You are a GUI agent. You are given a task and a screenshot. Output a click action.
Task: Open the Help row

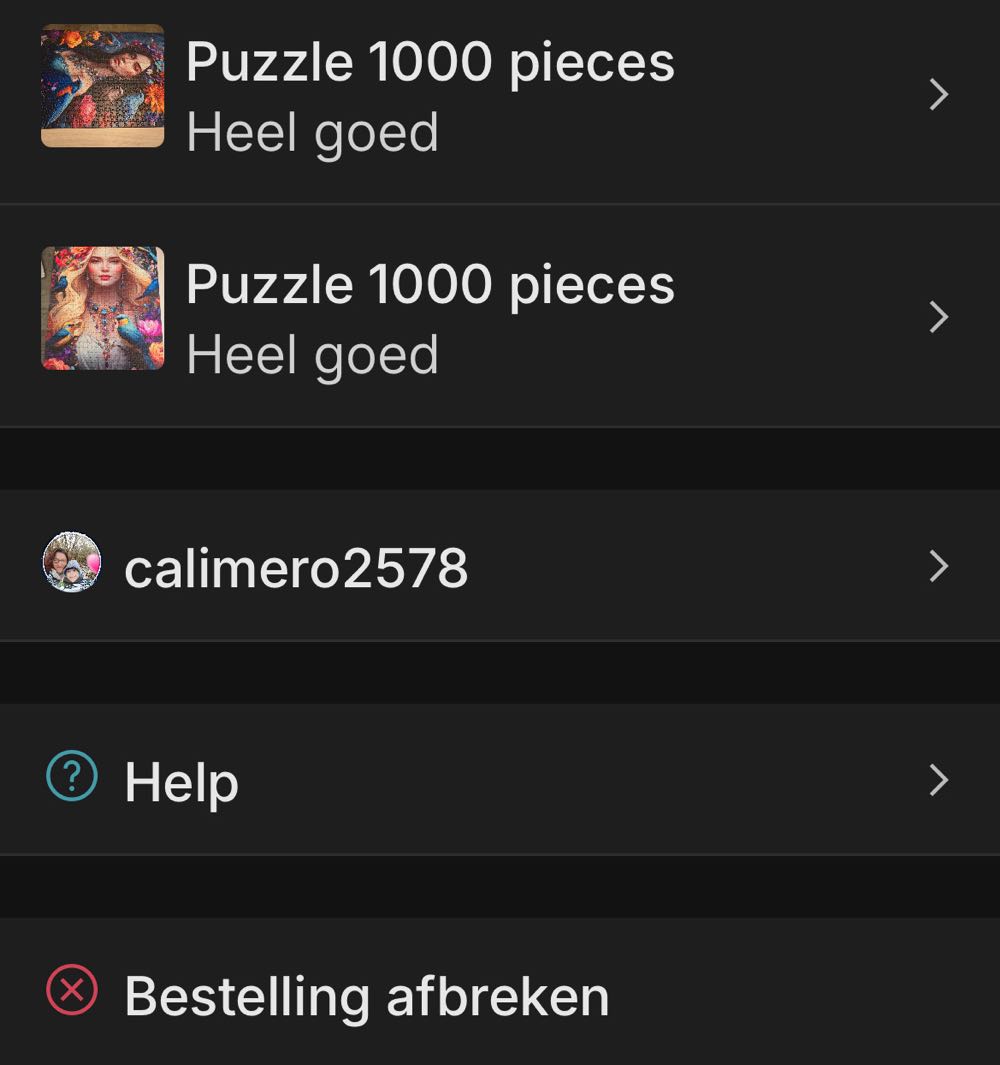click(182, 781)
